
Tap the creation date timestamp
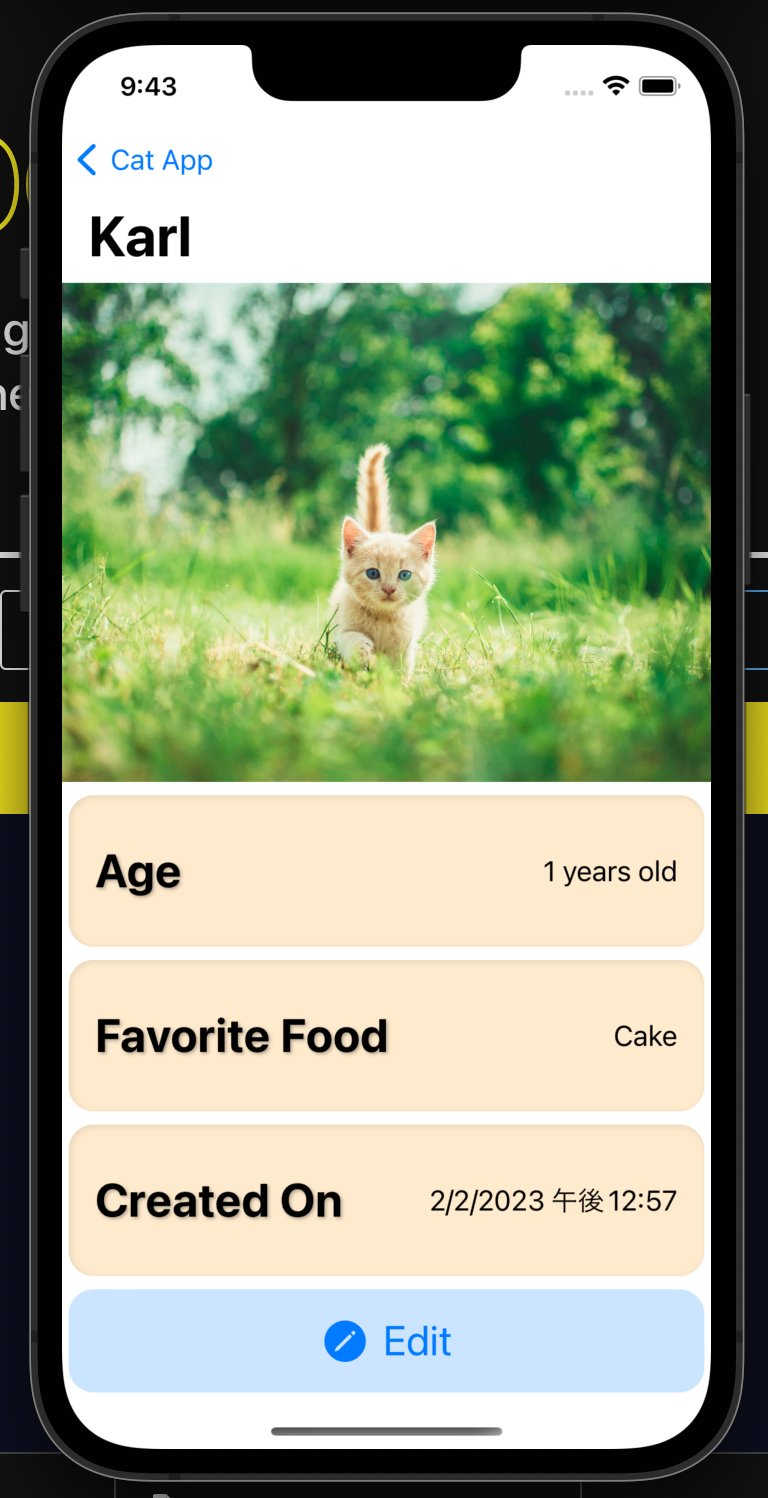pos(553,1200)
